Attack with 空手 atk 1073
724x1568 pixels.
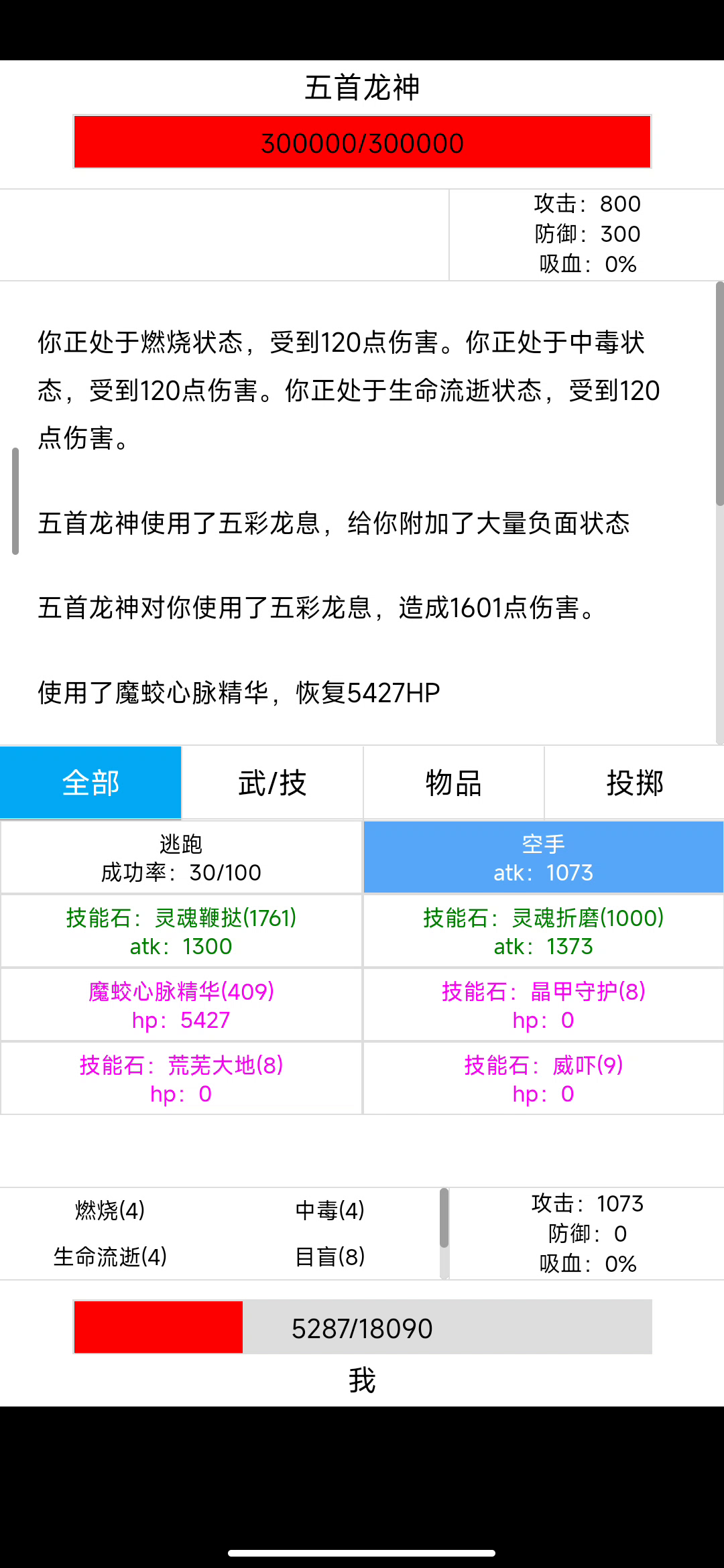click(544, 858)
